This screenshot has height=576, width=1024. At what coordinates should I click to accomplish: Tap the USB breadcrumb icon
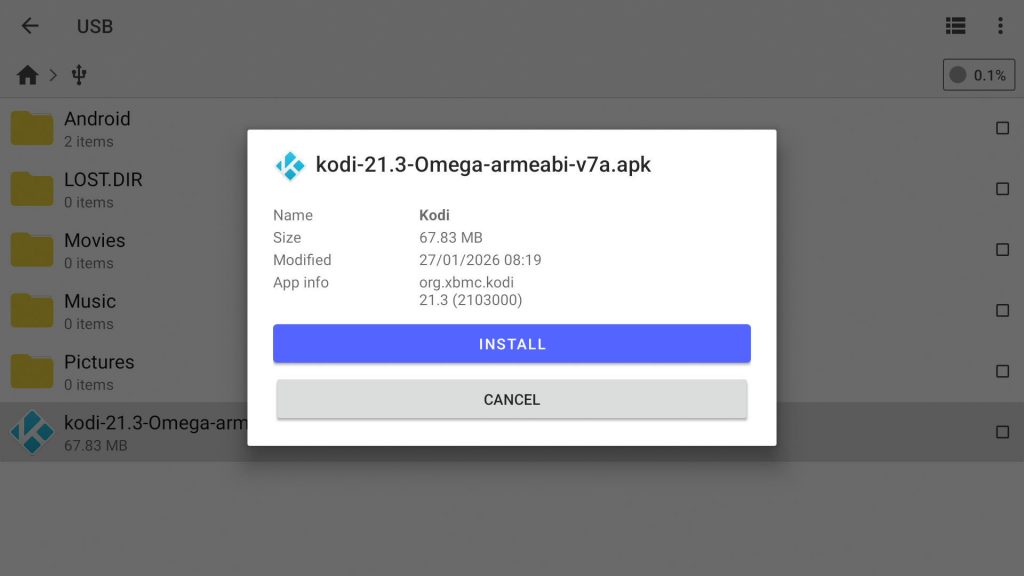pyautogui.click(x=80, y=75)
